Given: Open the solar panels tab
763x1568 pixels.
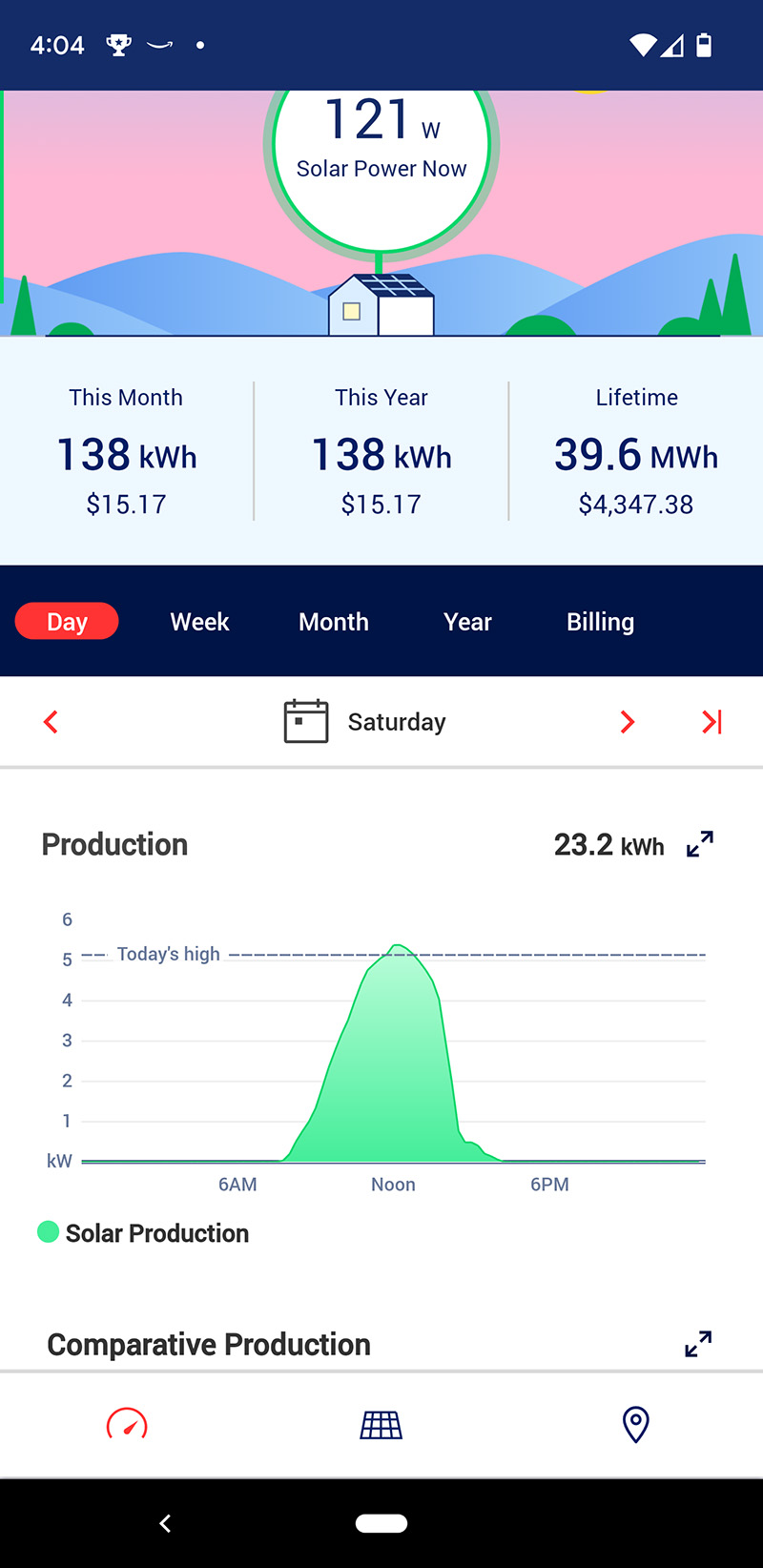Looking at the screenshot, I should 381,1425.
